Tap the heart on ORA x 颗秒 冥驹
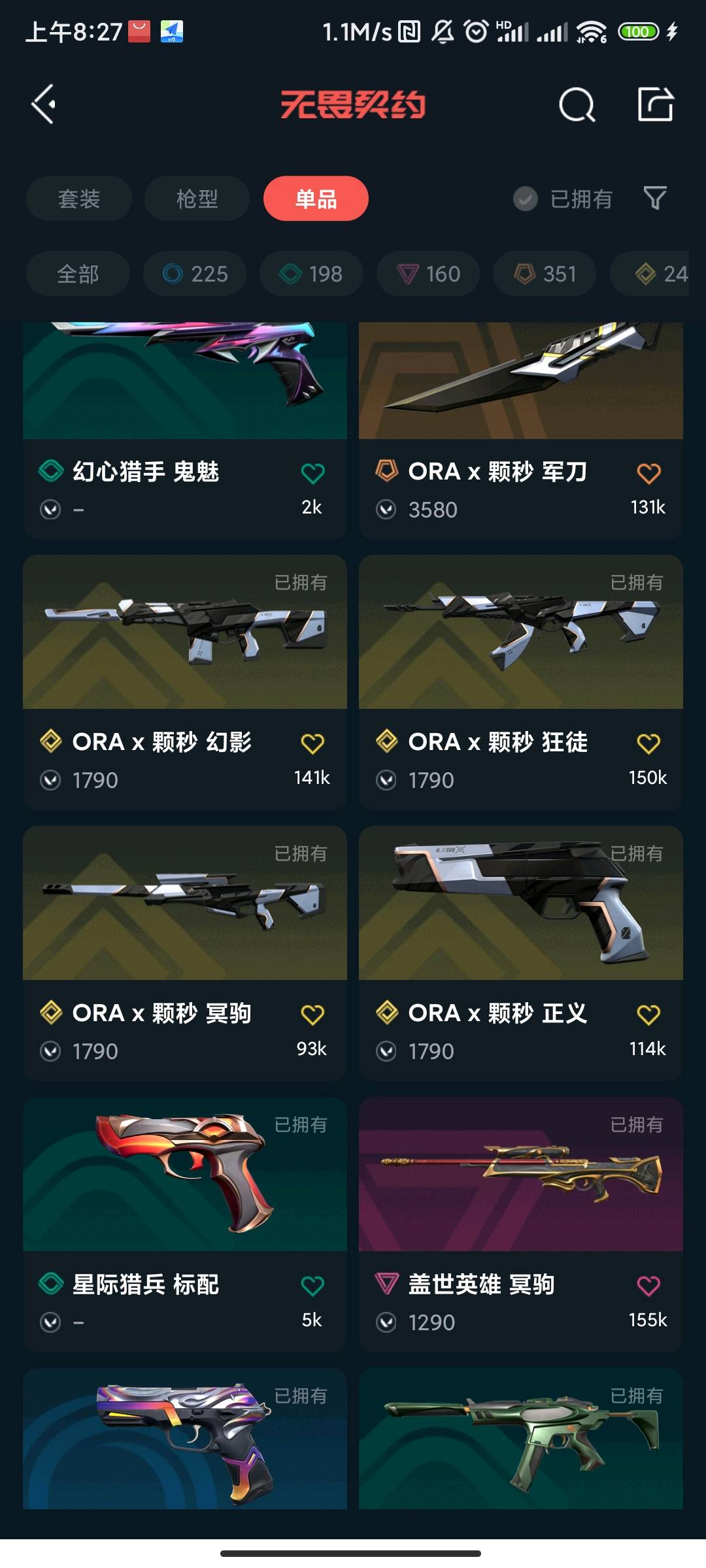 tap(312, 1015)
